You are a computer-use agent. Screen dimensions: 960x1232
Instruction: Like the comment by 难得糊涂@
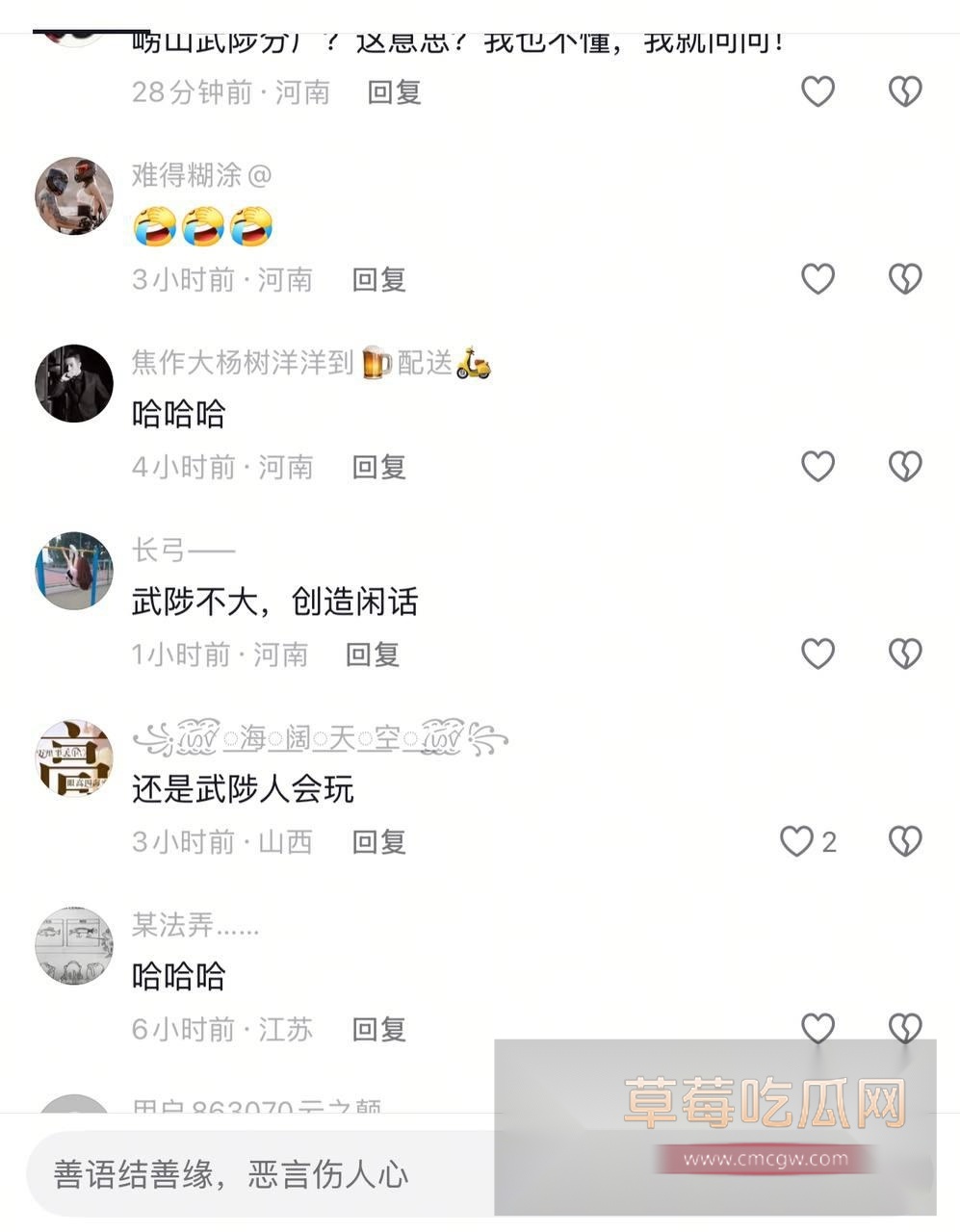tap(817, 279)
